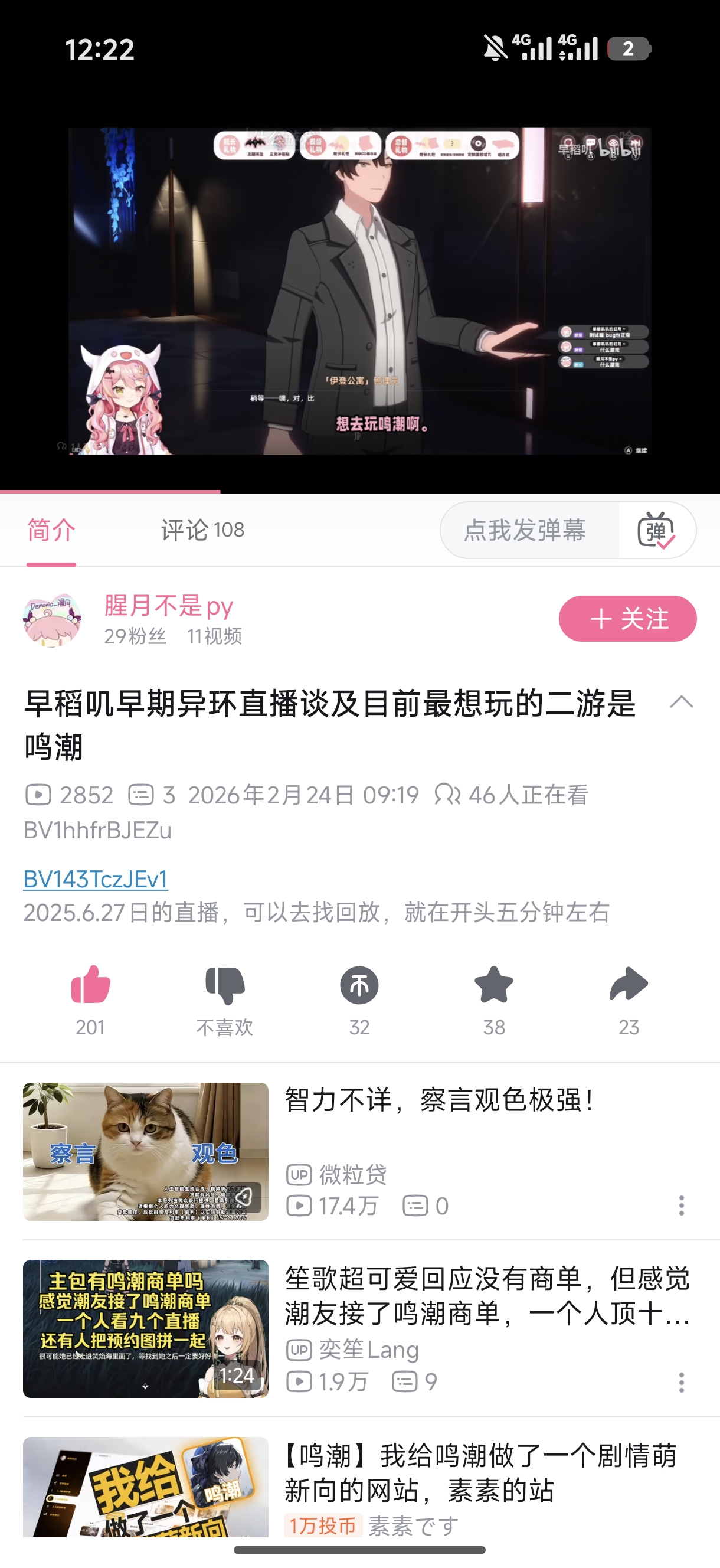Screen dimensions: 720x1568
Task: Open more options for the 微粒贷 video
Action: click(x=681, y=1205)
